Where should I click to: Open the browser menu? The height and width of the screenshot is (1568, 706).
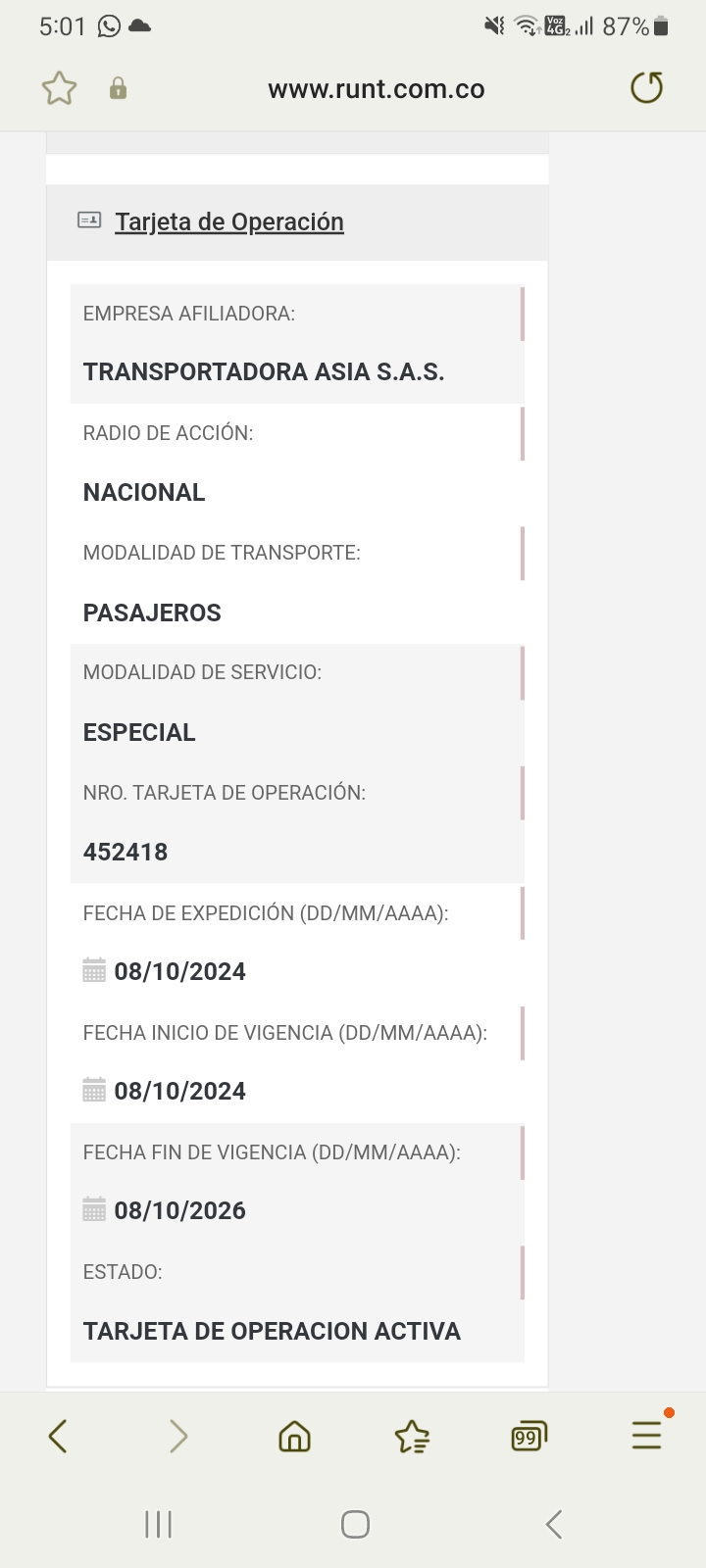pyautogui.click(x=646, y=1435)
